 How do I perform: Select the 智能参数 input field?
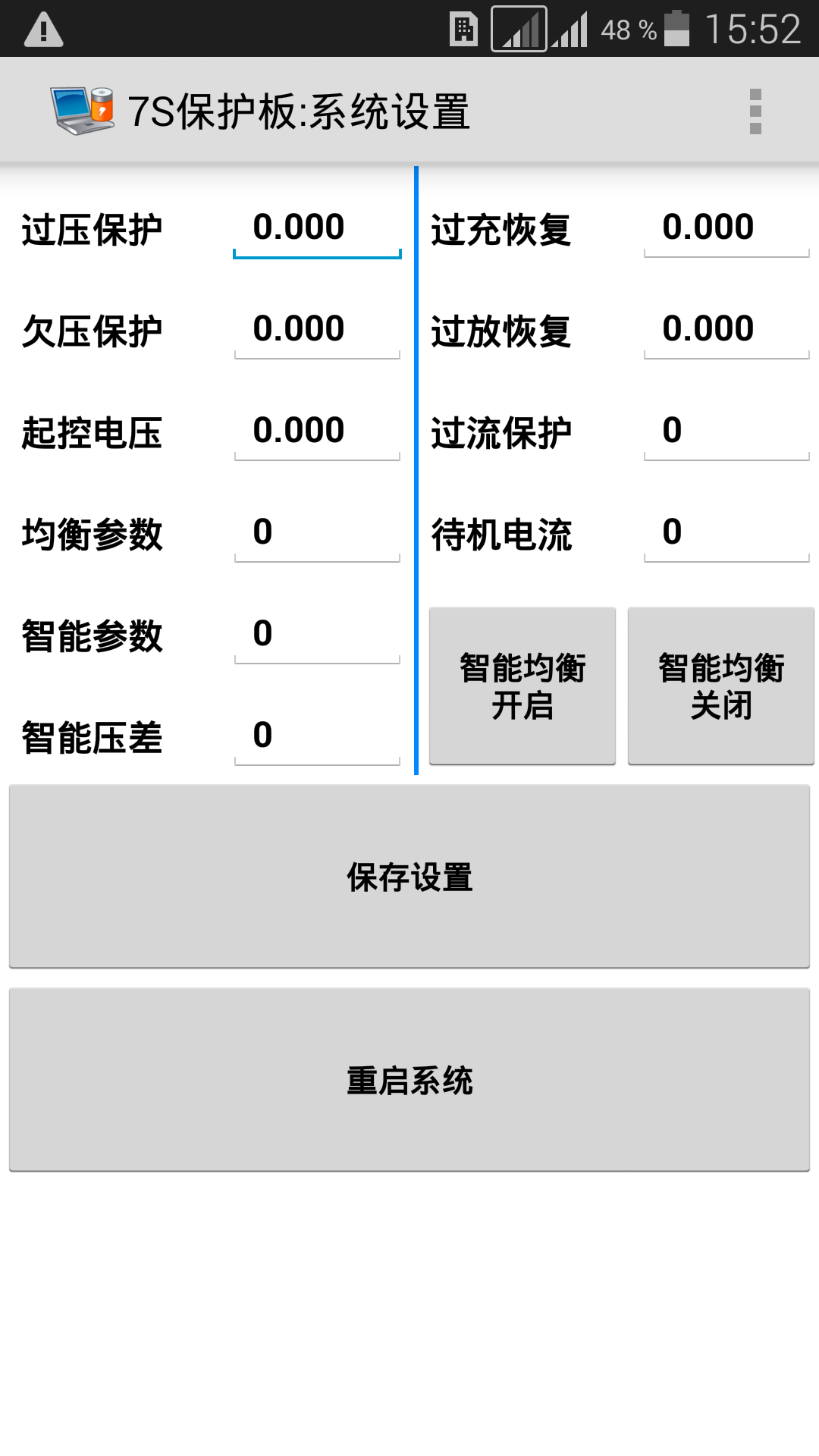[317, 635]
